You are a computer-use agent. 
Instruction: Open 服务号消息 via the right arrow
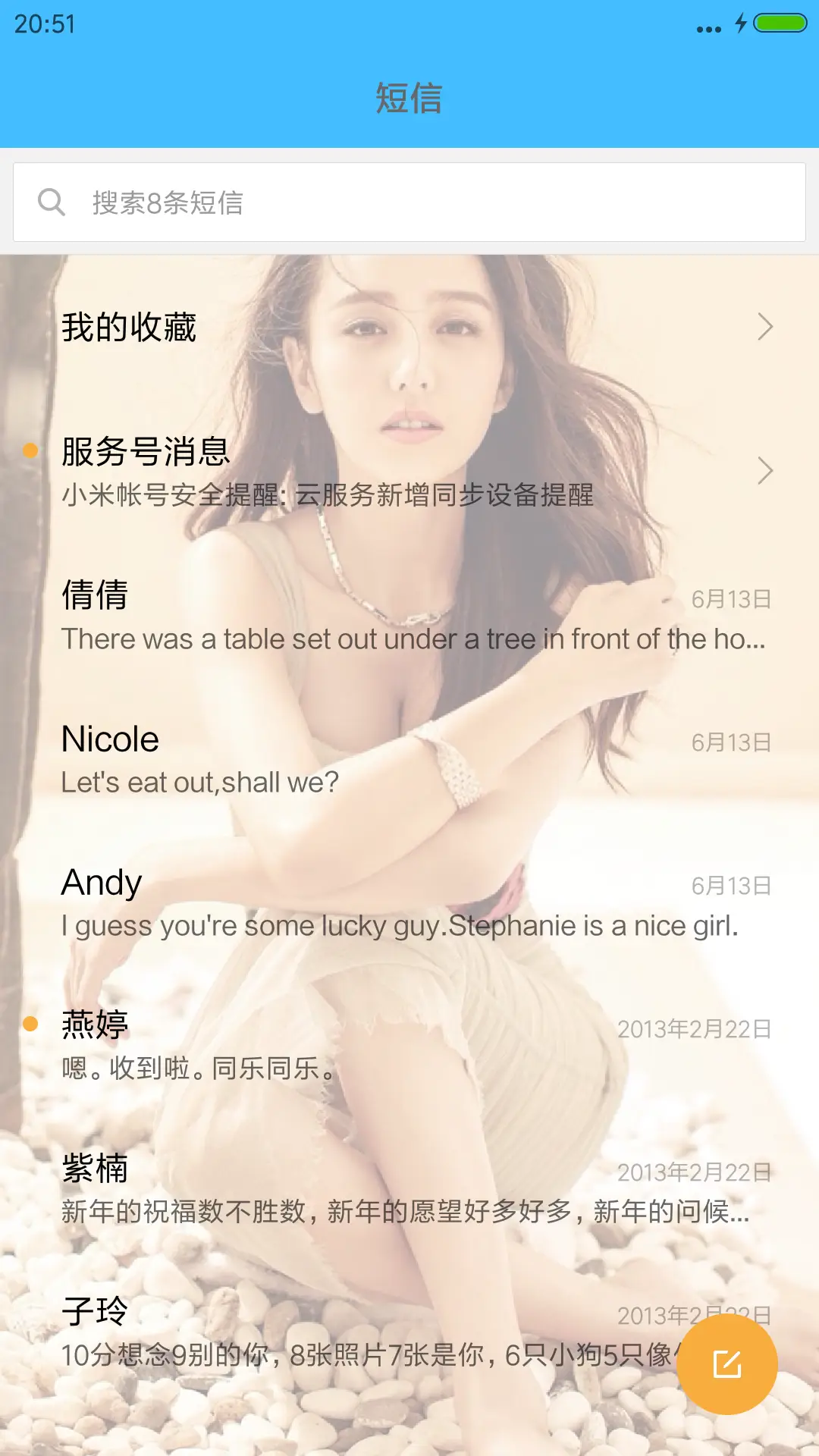(764, 472)
